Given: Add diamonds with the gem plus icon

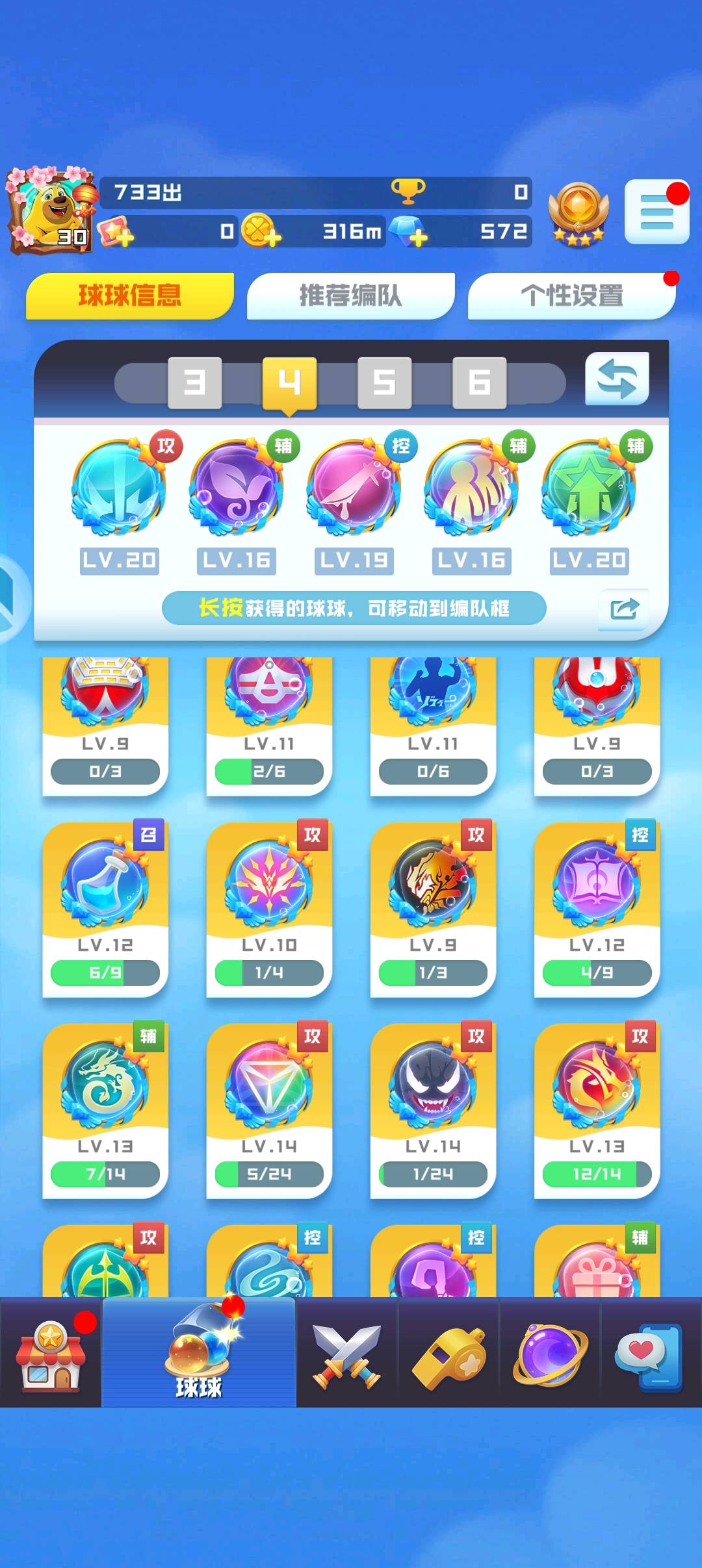Looking at the screenshot, I should point(409,232).
